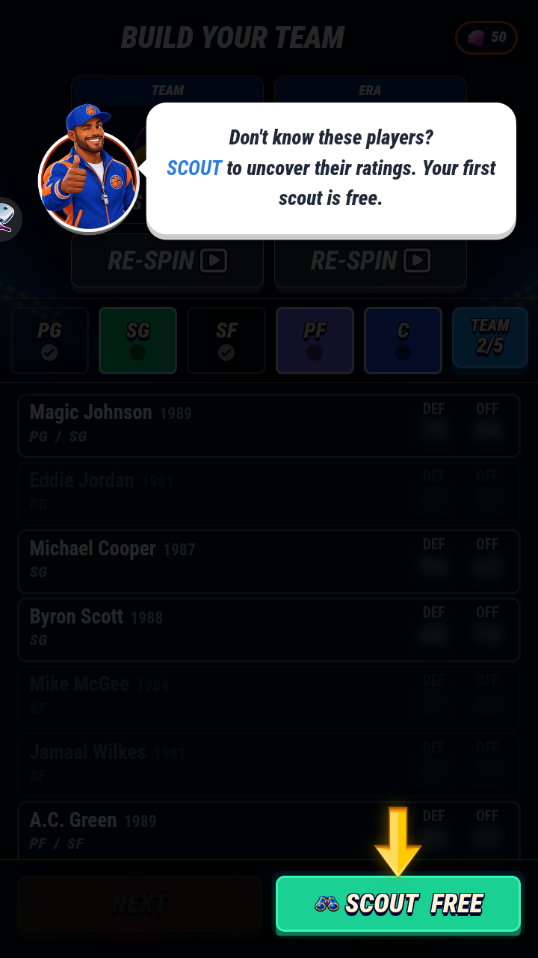
Task: Pick Michael Cooper 1987
Action: 269,561
